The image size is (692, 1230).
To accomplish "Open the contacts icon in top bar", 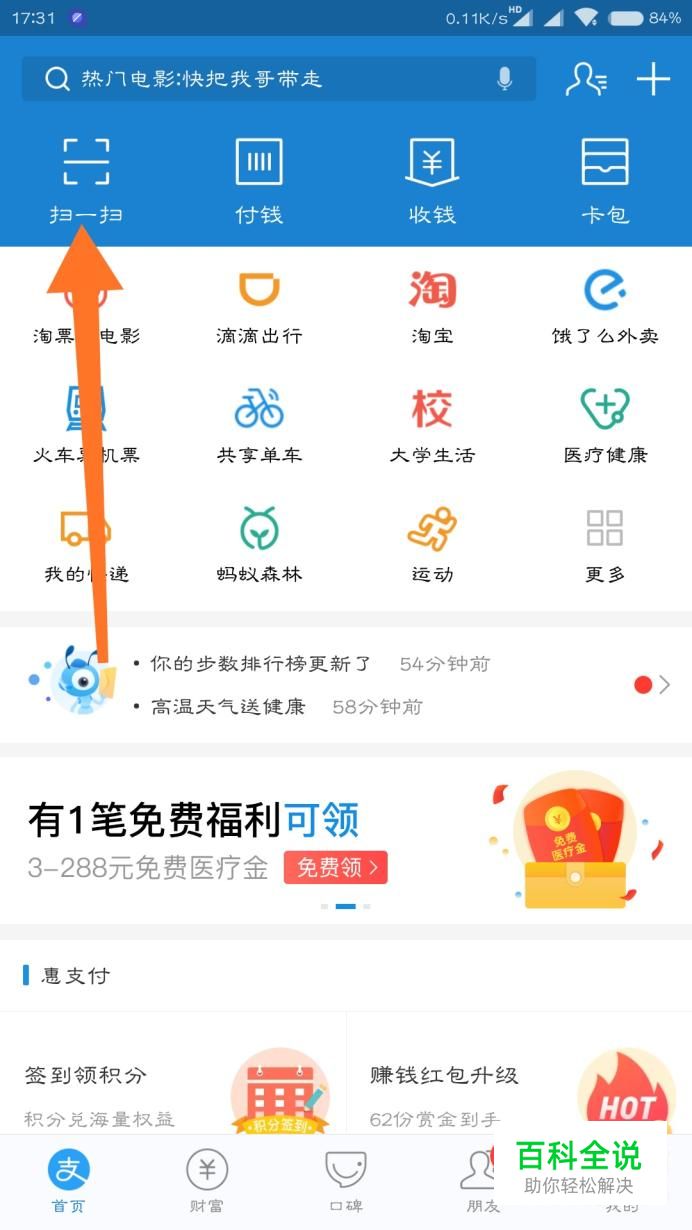I will (x=586, y=79).
